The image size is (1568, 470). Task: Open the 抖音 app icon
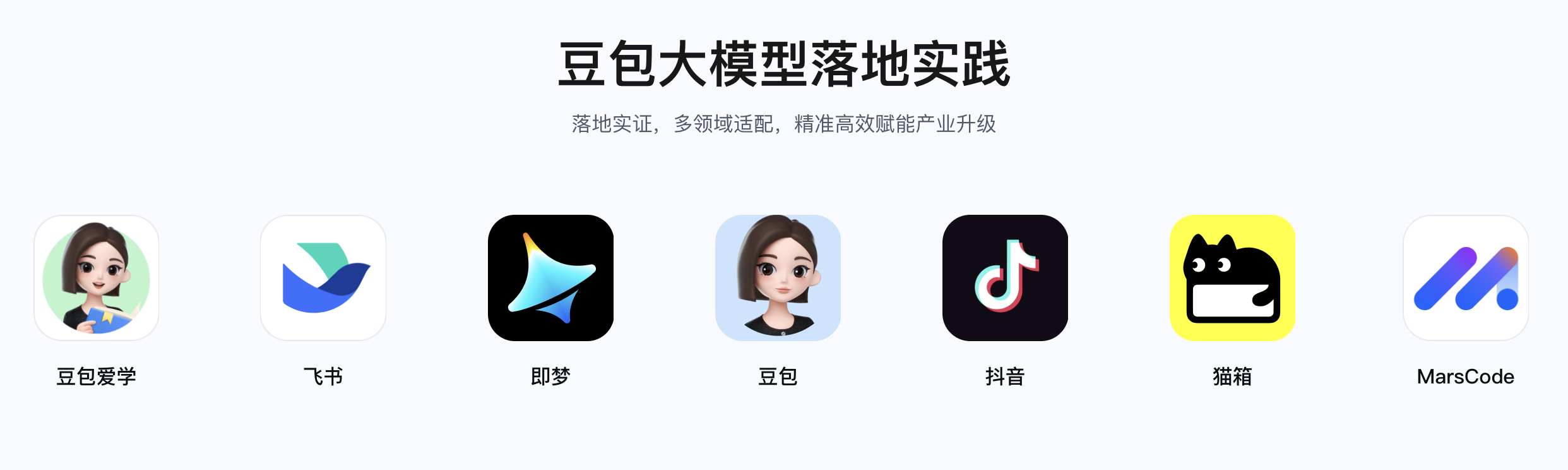1005,278
